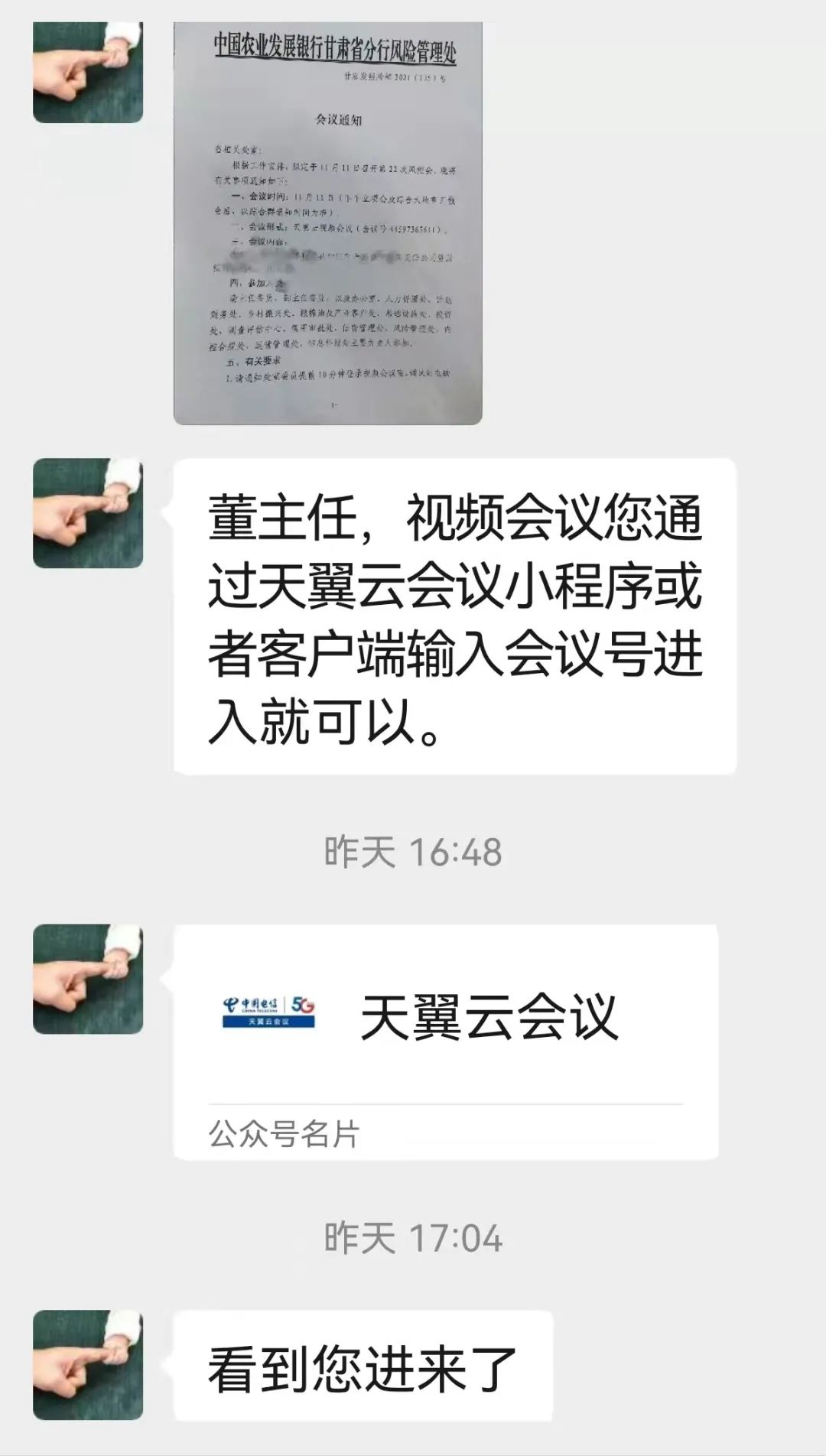Tap sender avatar beside the 董主任 message
The image size is (826, 1456).
click(x=88, y=513)
